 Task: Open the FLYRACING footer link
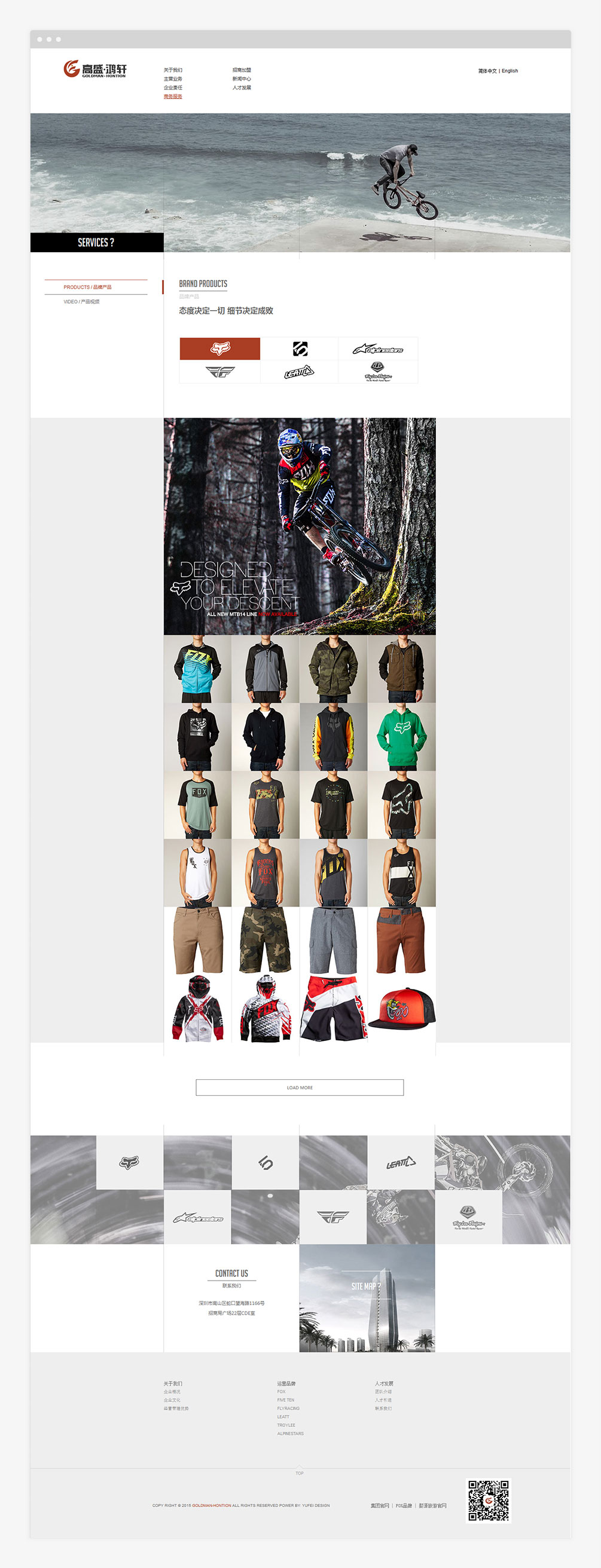click(x=288, y=1408)
